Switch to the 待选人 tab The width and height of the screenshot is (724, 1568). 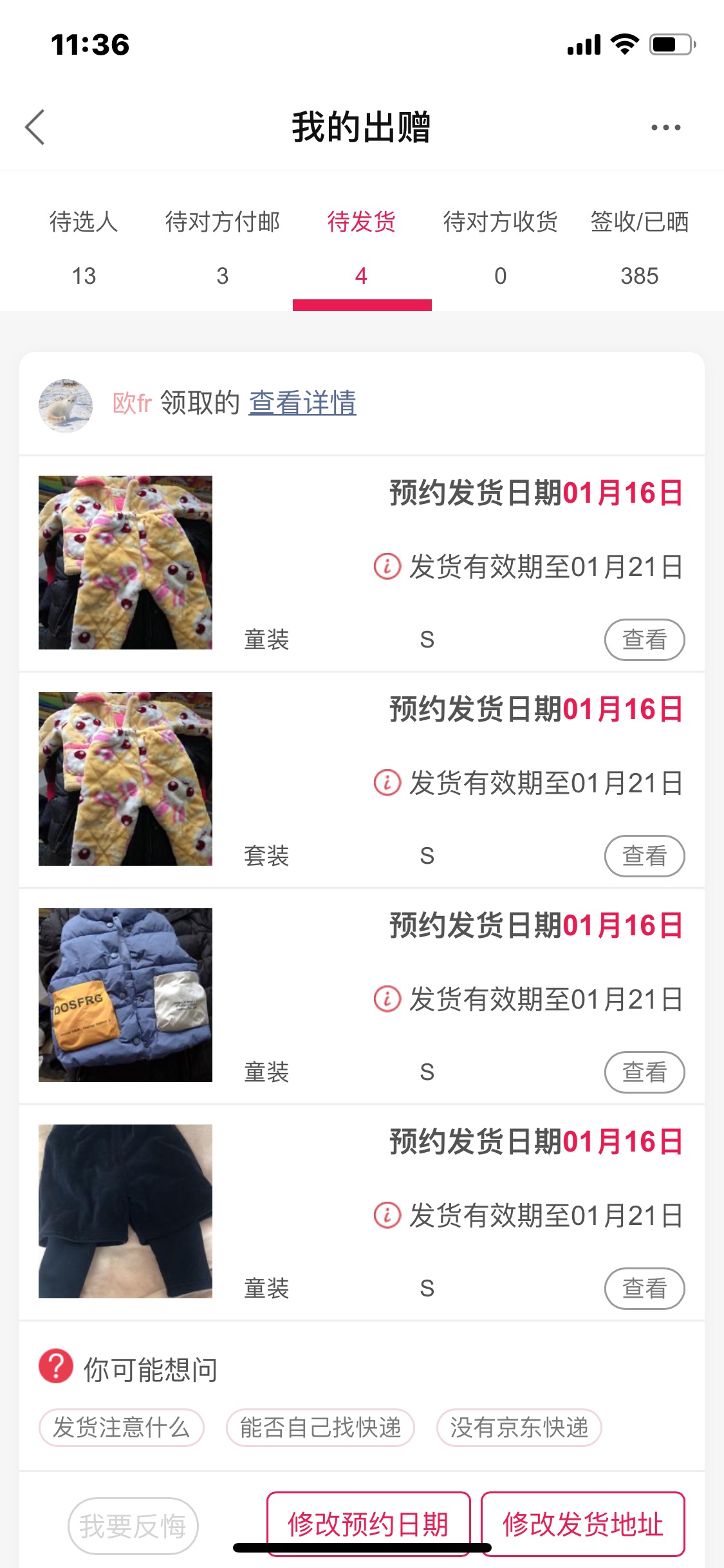(x=84, y=248)
